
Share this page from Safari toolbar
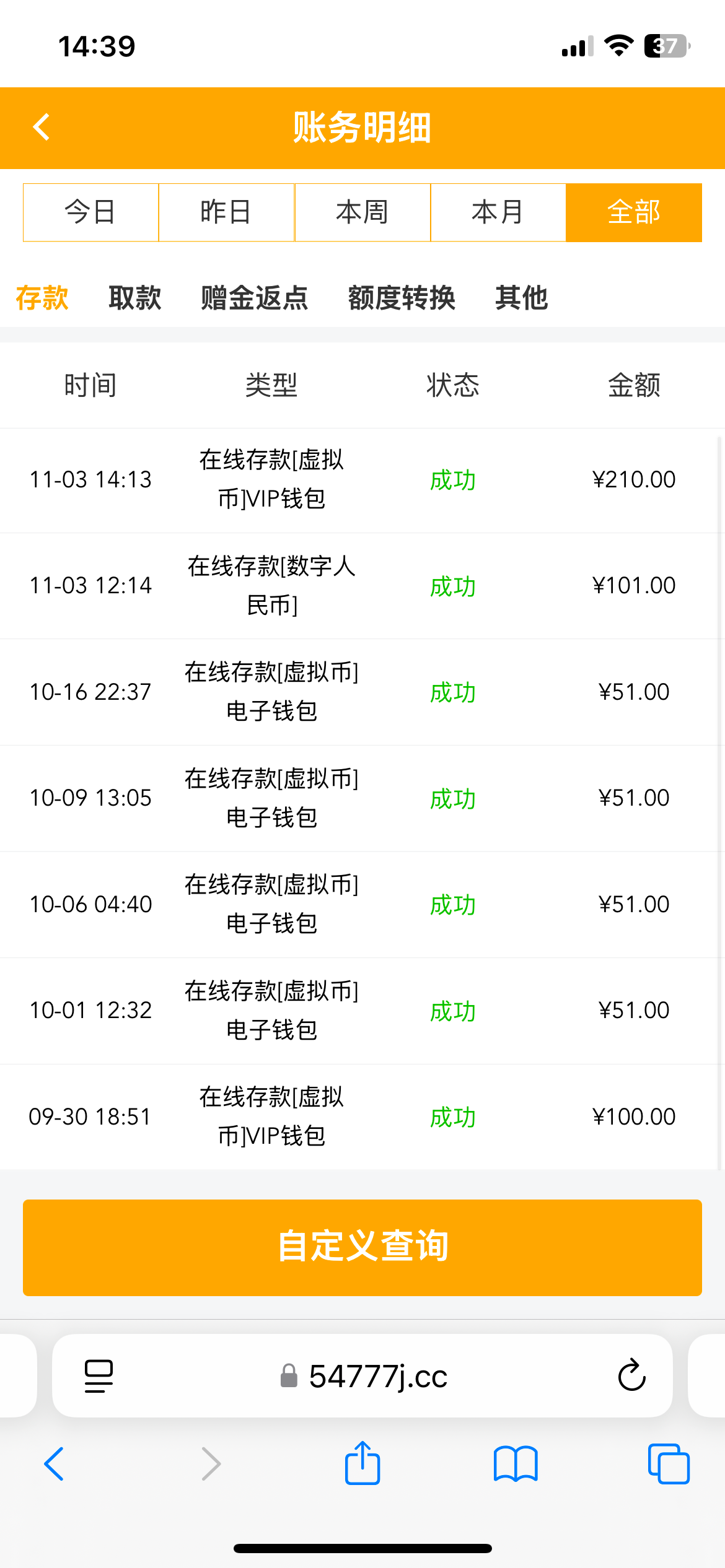(362, 1464)
